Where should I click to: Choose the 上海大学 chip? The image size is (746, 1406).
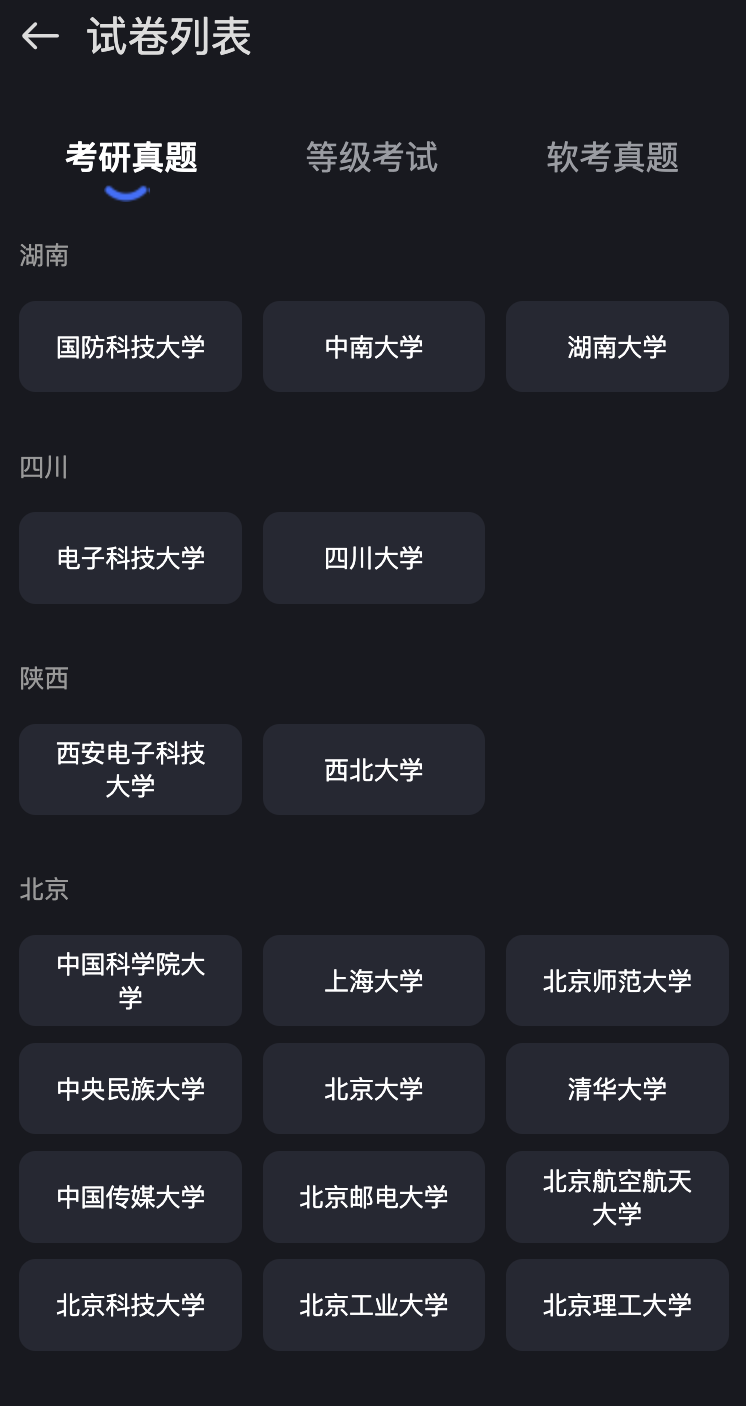pyautogui.click(x=374, y=980)
